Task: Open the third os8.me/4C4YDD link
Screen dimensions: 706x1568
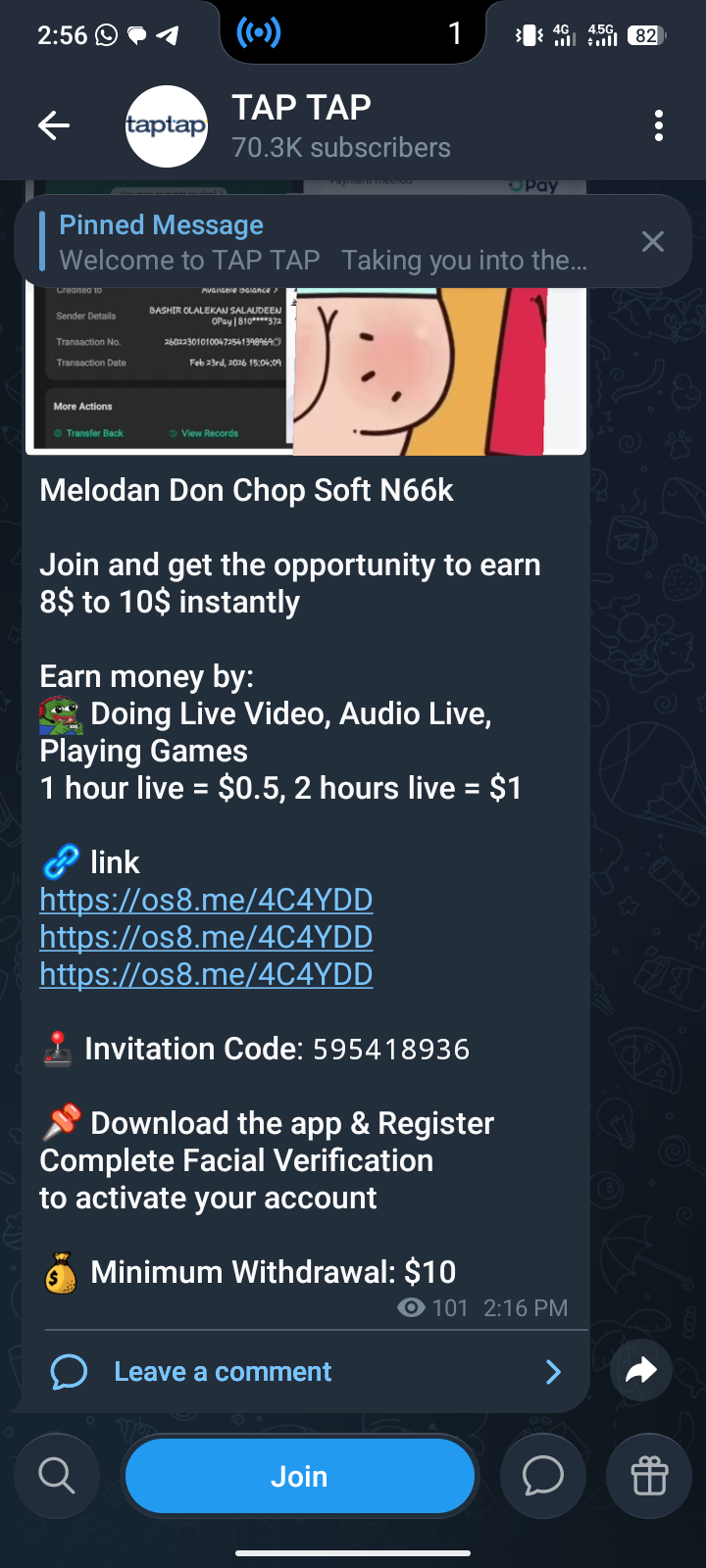Action: (x=206, y=974)
